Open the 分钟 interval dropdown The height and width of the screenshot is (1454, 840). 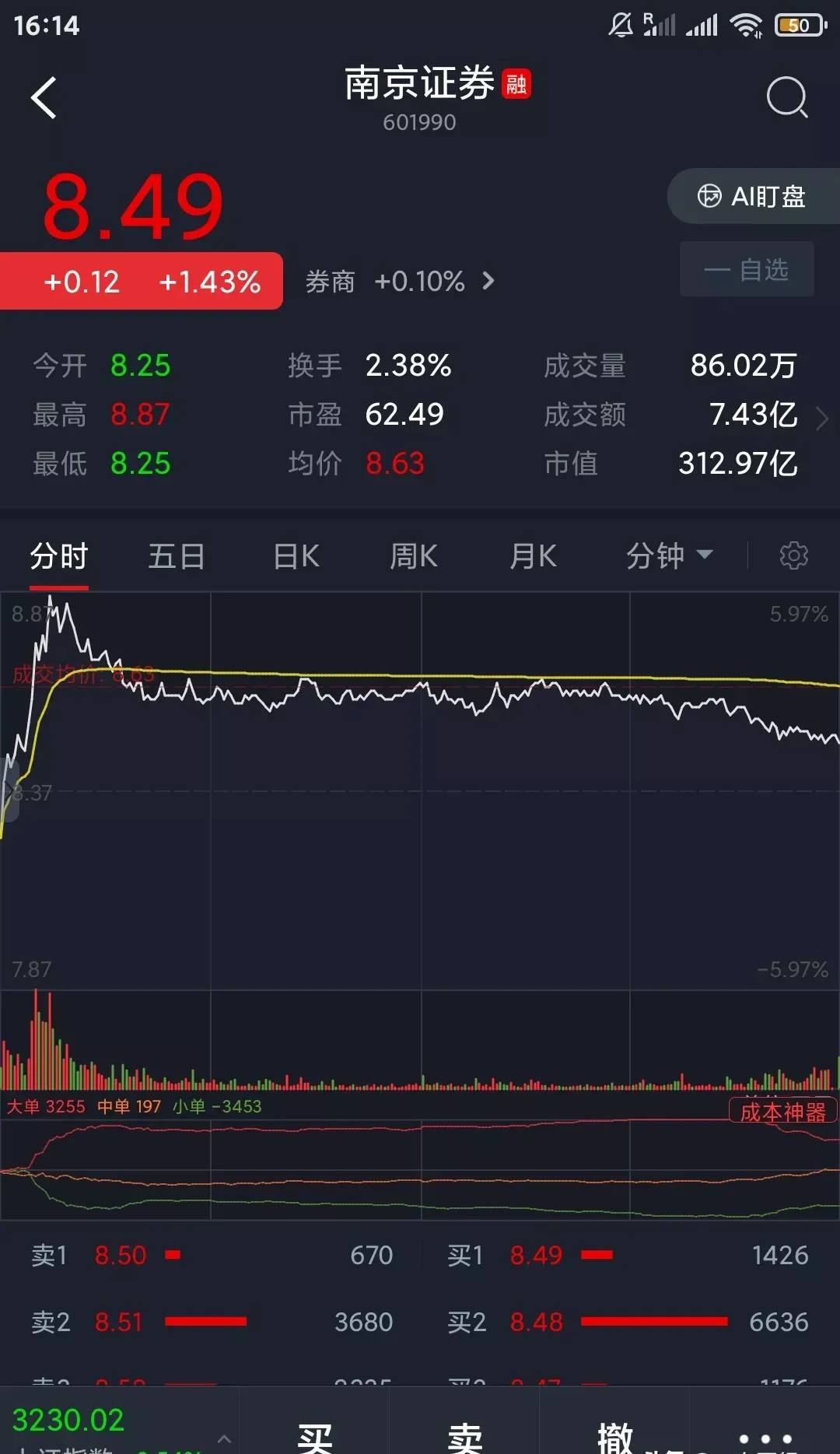click(x=668, y=556)
